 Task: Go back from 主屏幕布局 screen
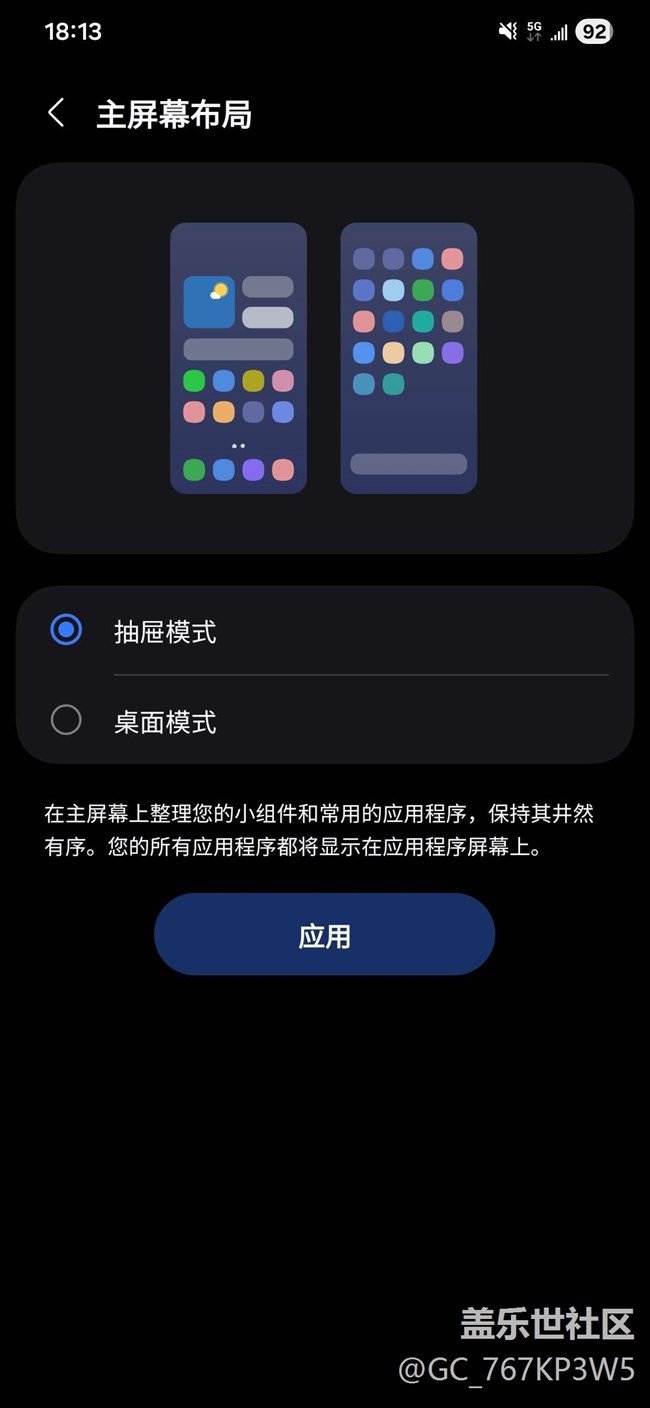[56, 113]
